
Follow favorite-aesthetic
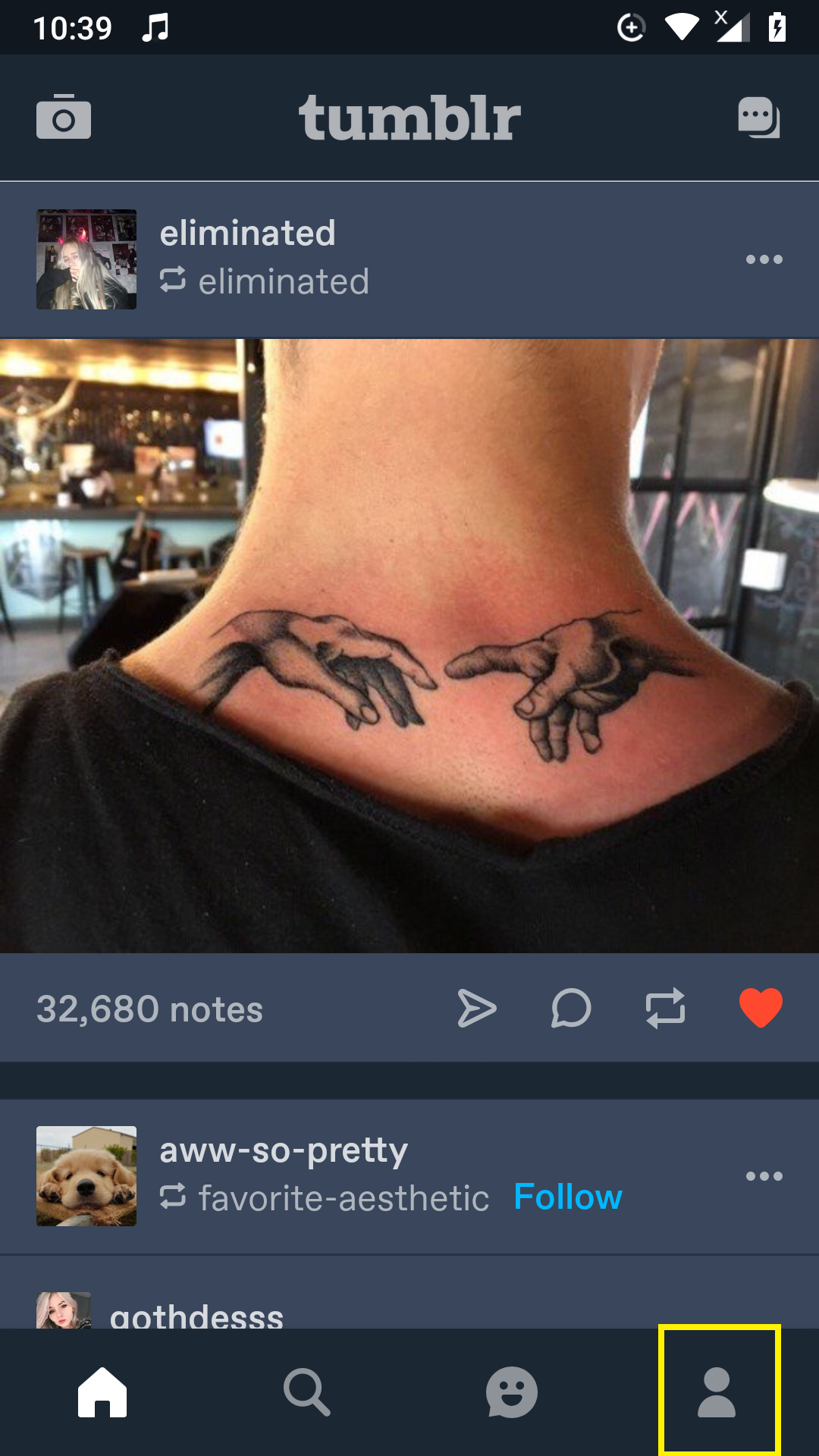click(568, 1197)
